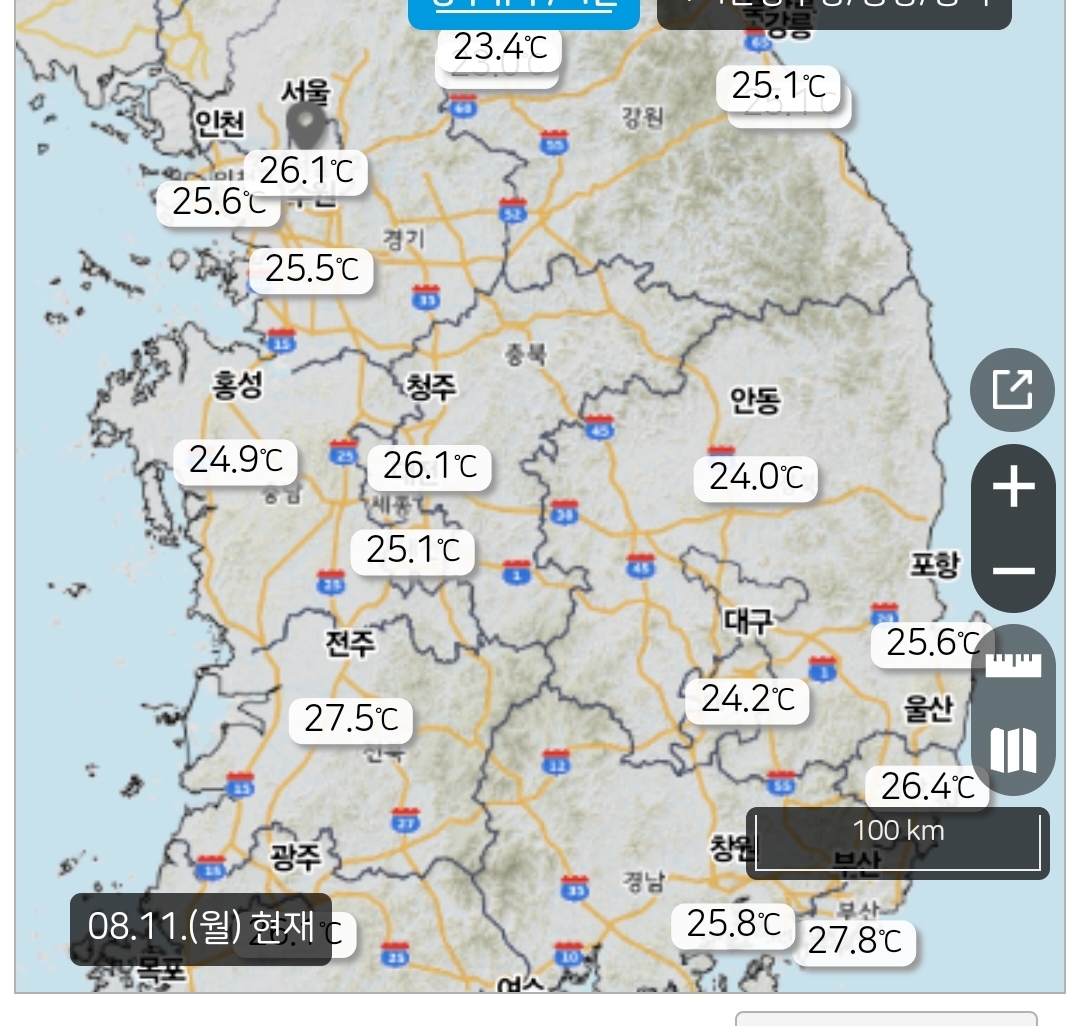Viewport: 1067px width, 1026px height.
Task: Select the blue highlighted tab above the map
Action: point(523,12)
